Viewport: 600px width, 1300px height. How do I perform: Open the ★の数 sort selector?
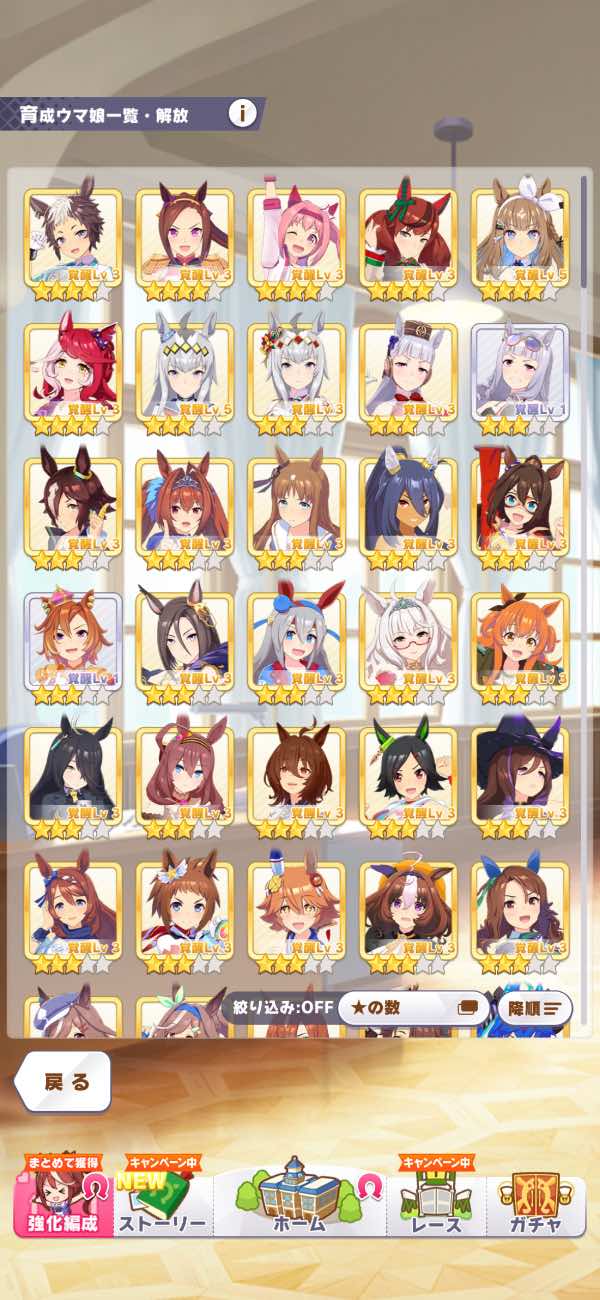(x=413, y=1008)
